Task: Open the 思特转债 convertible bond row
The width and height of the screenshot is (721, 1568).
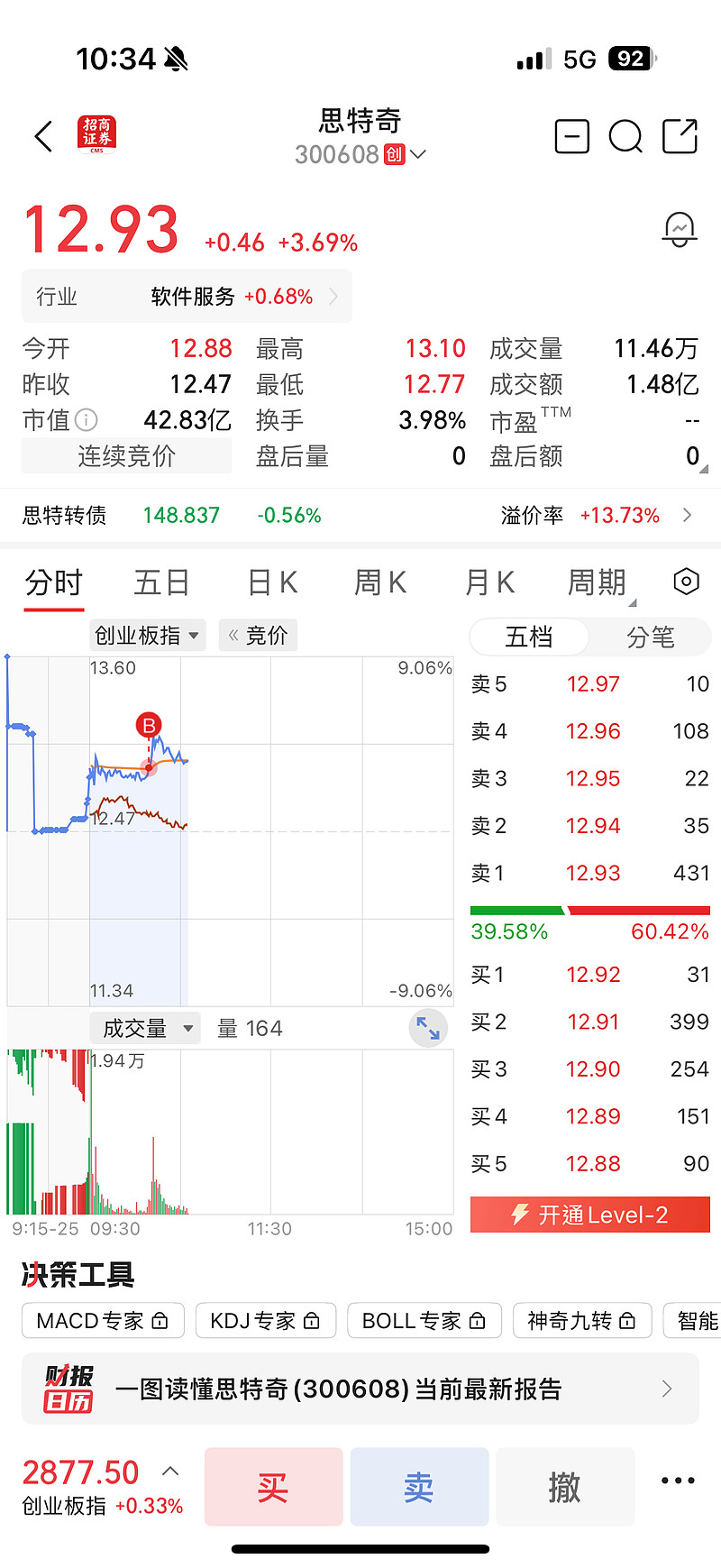Action: [x=360, y=515]
